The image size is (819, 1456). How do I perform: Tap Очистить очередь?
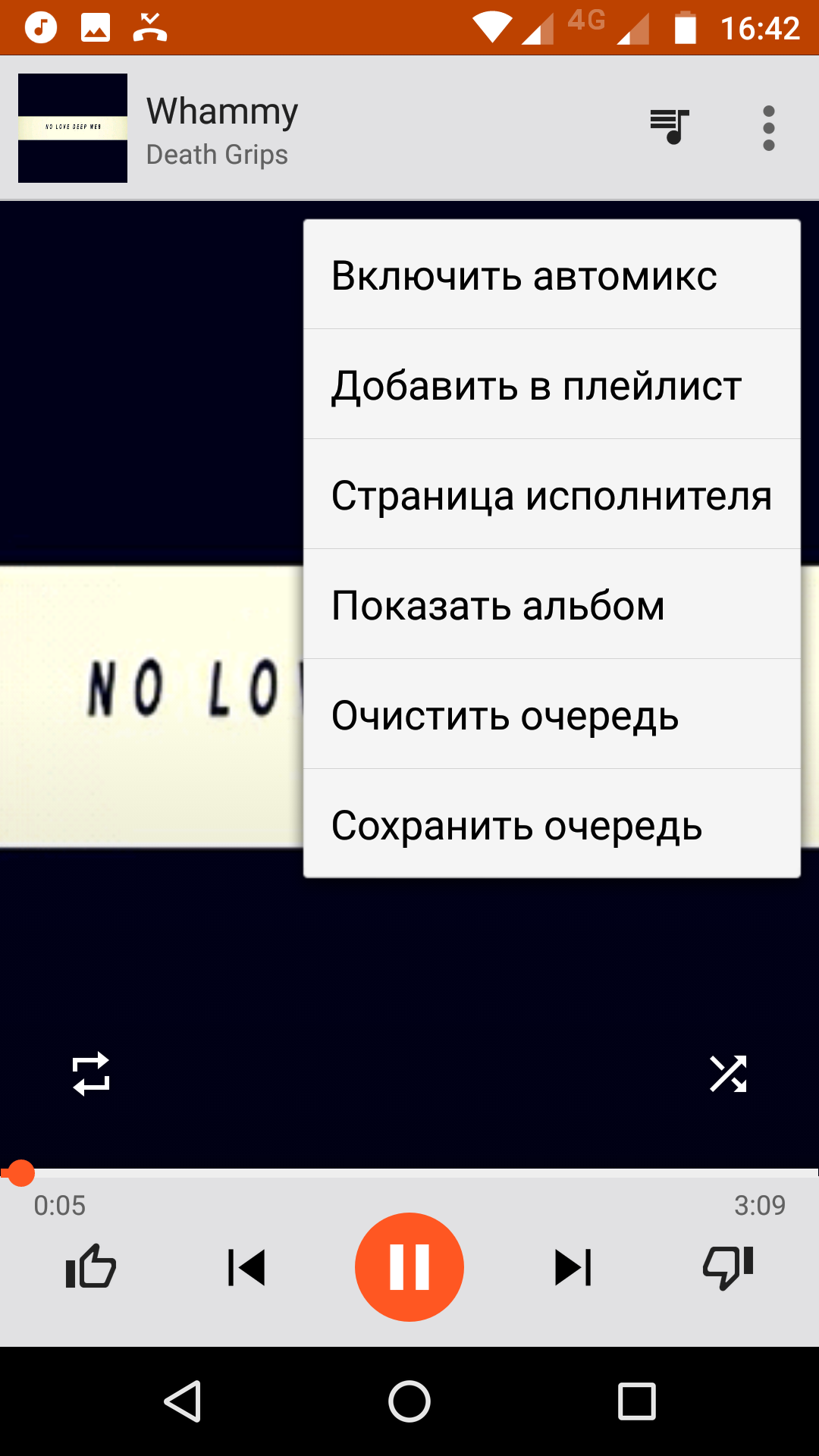pos(551,715)
